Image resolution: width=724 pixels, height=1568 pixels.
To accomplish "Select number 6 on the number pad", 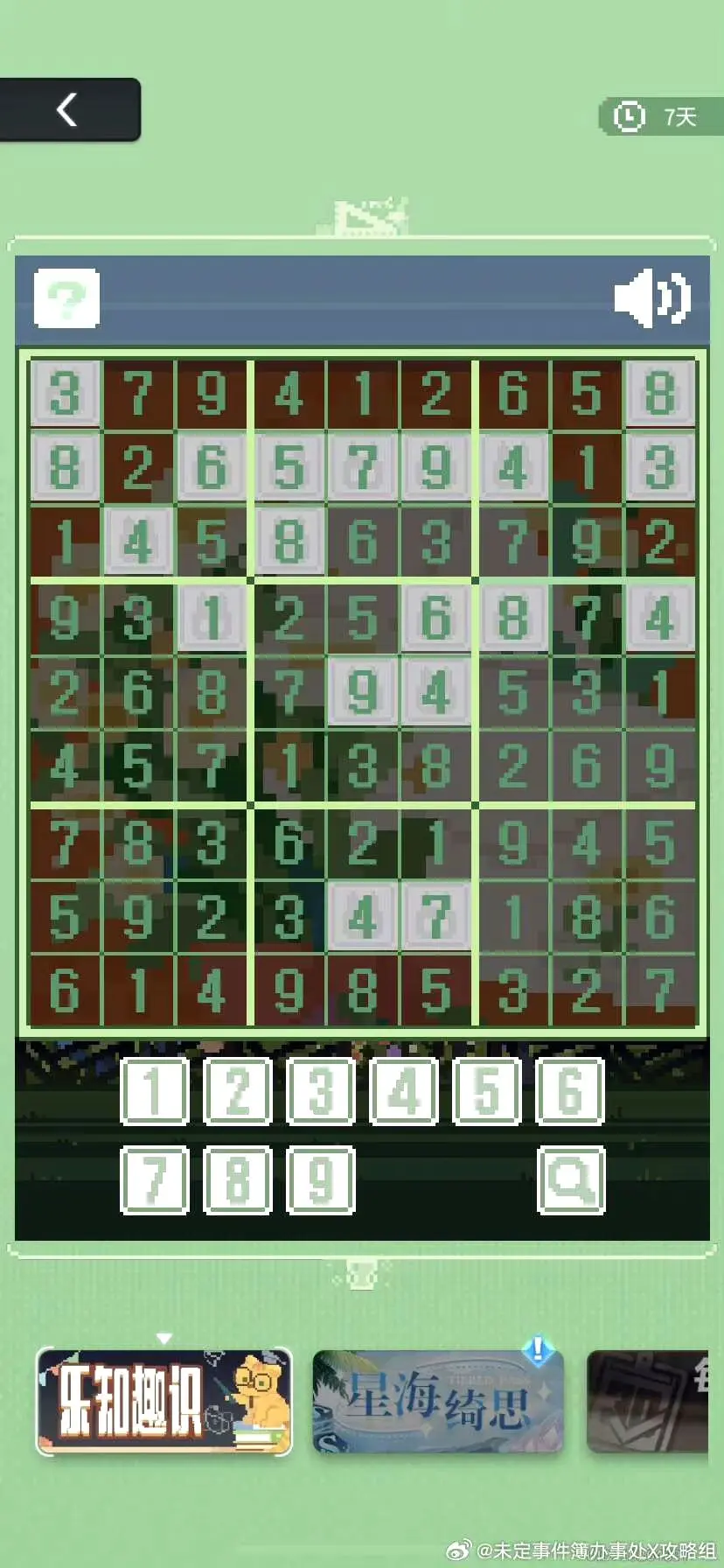I will (x=570, y=1090).
